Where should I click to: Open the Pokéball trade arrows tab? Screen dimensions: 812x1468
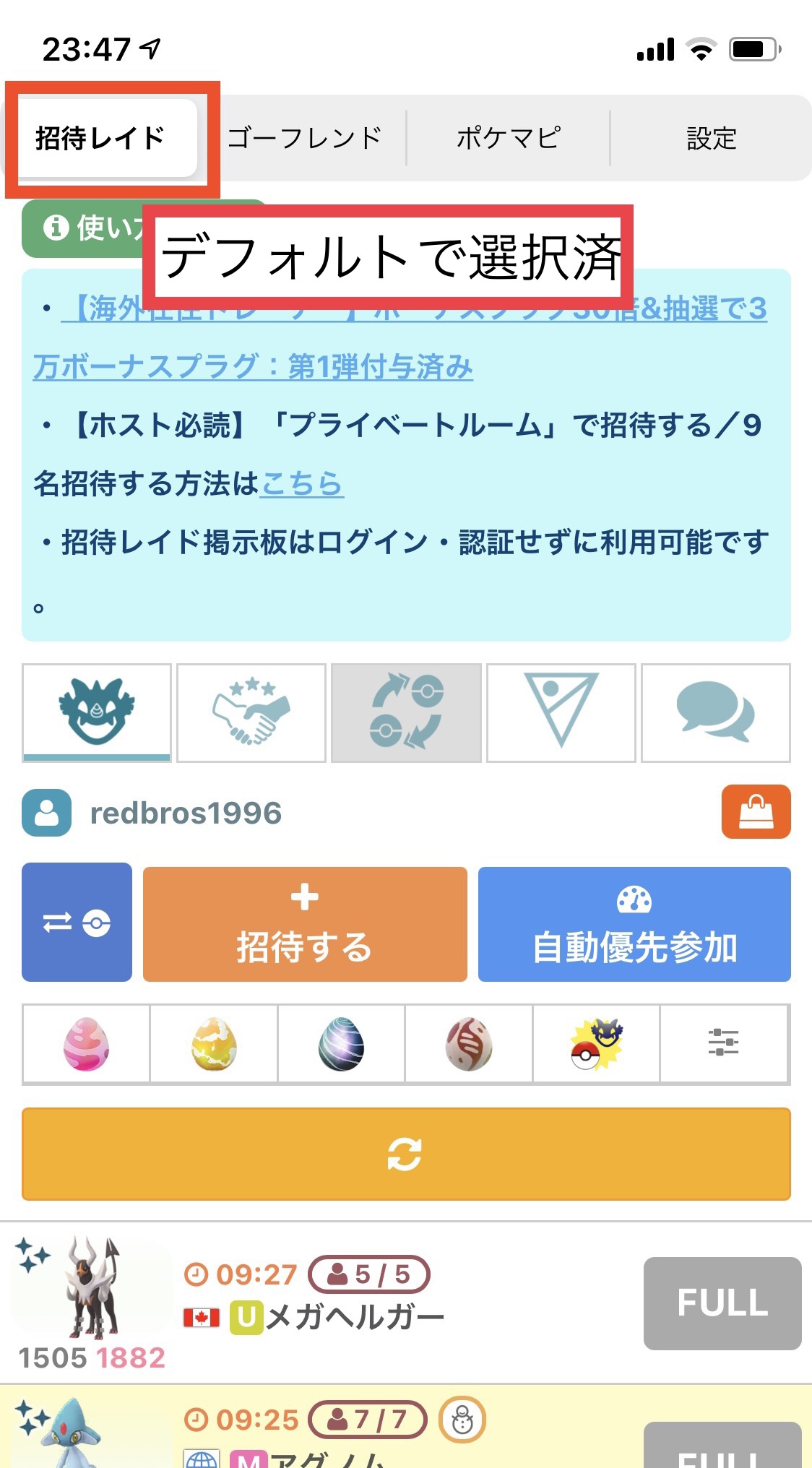[406, 713]
